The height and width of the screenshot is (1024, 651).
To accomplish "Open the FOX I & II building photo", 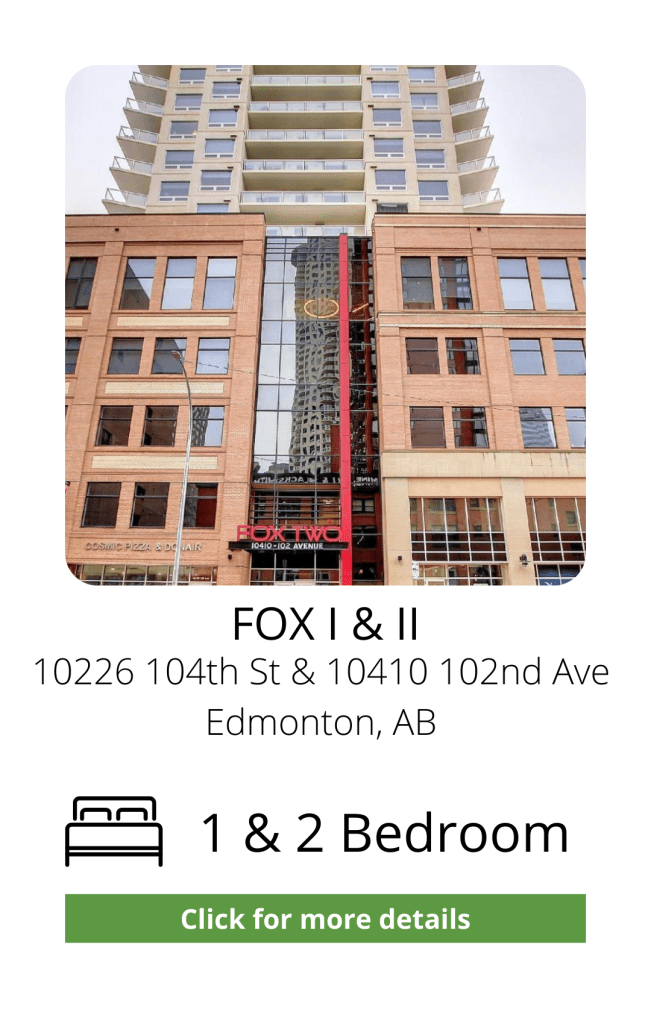I will [x=325, y=325].
